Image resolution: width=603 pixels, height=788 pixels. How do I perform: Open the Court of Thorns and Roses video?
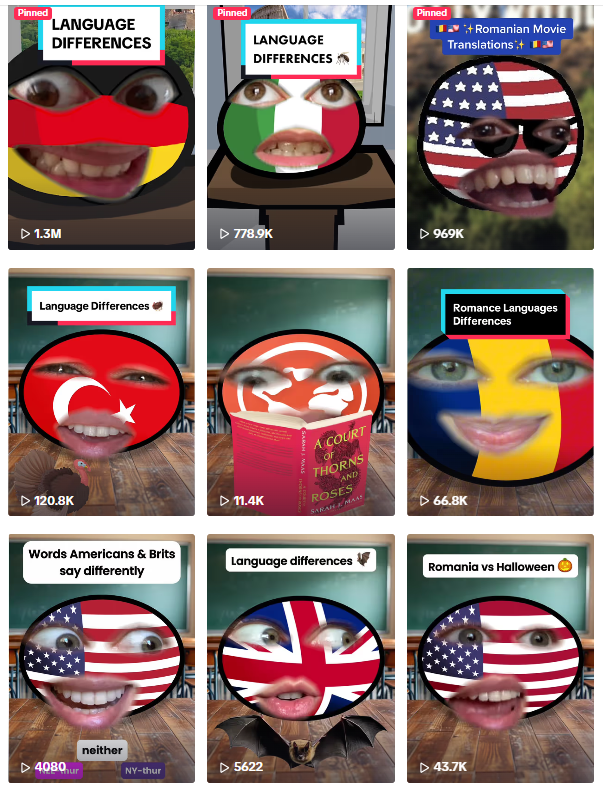(300, 392)
